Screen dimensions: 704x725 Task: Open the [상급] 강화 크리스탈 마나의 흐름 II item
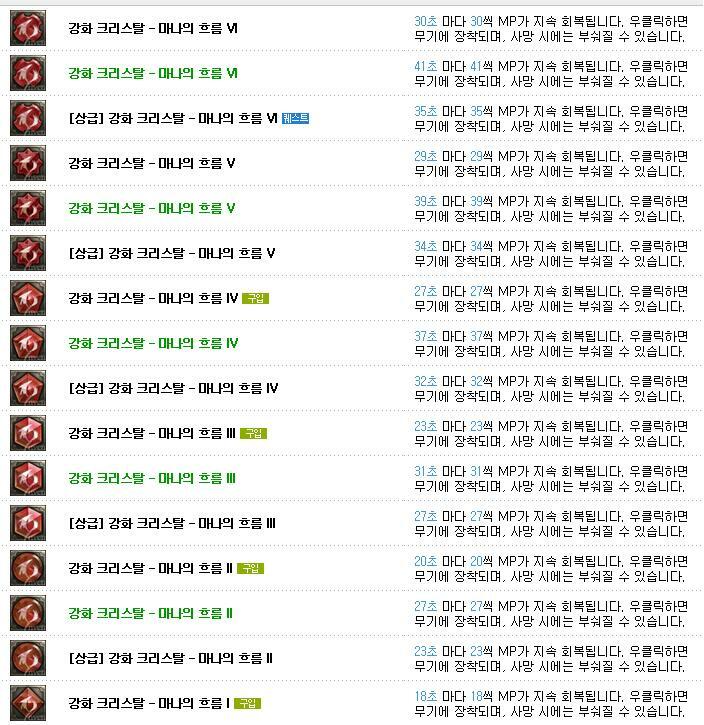[170, 658]
